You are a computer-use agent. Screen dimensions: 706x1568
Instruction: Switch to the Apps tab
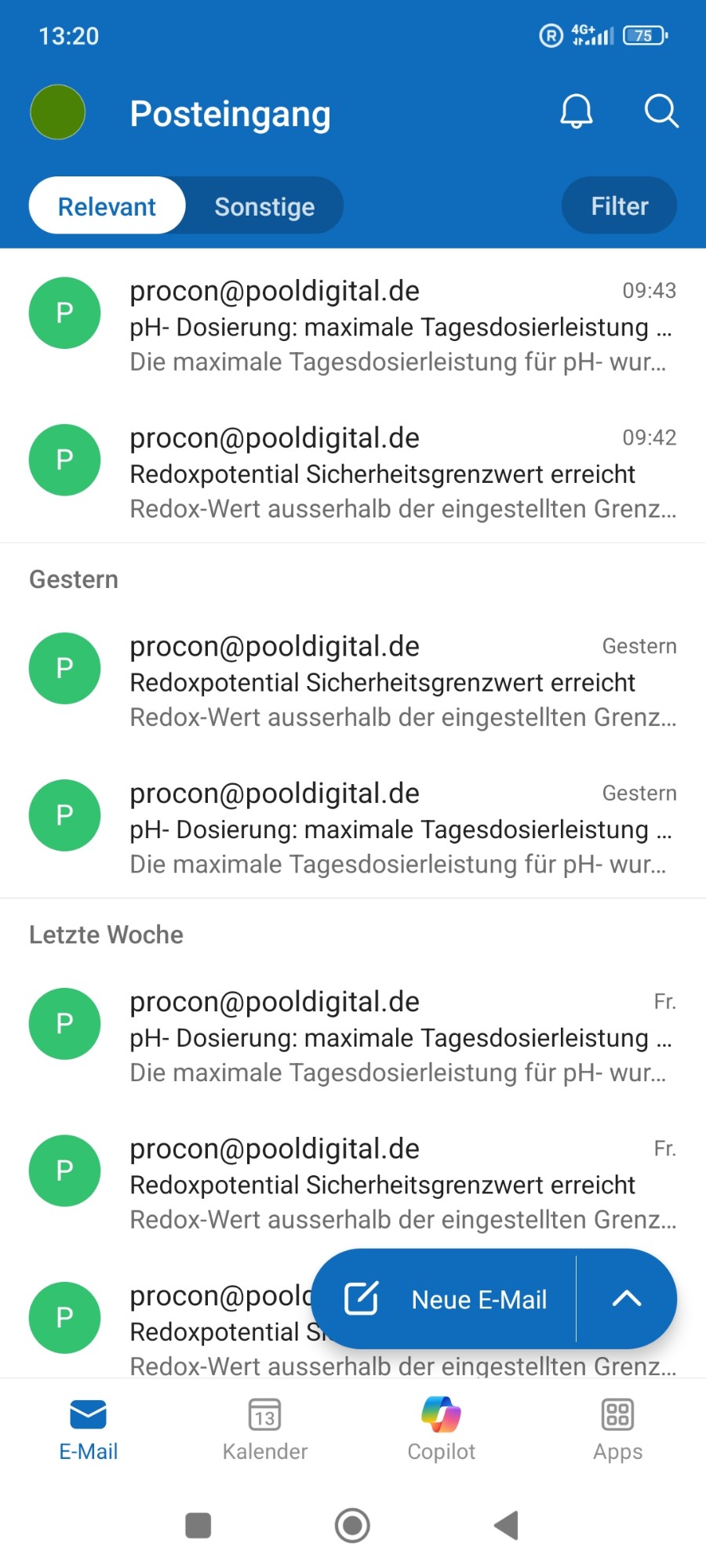pos(617,1428)
